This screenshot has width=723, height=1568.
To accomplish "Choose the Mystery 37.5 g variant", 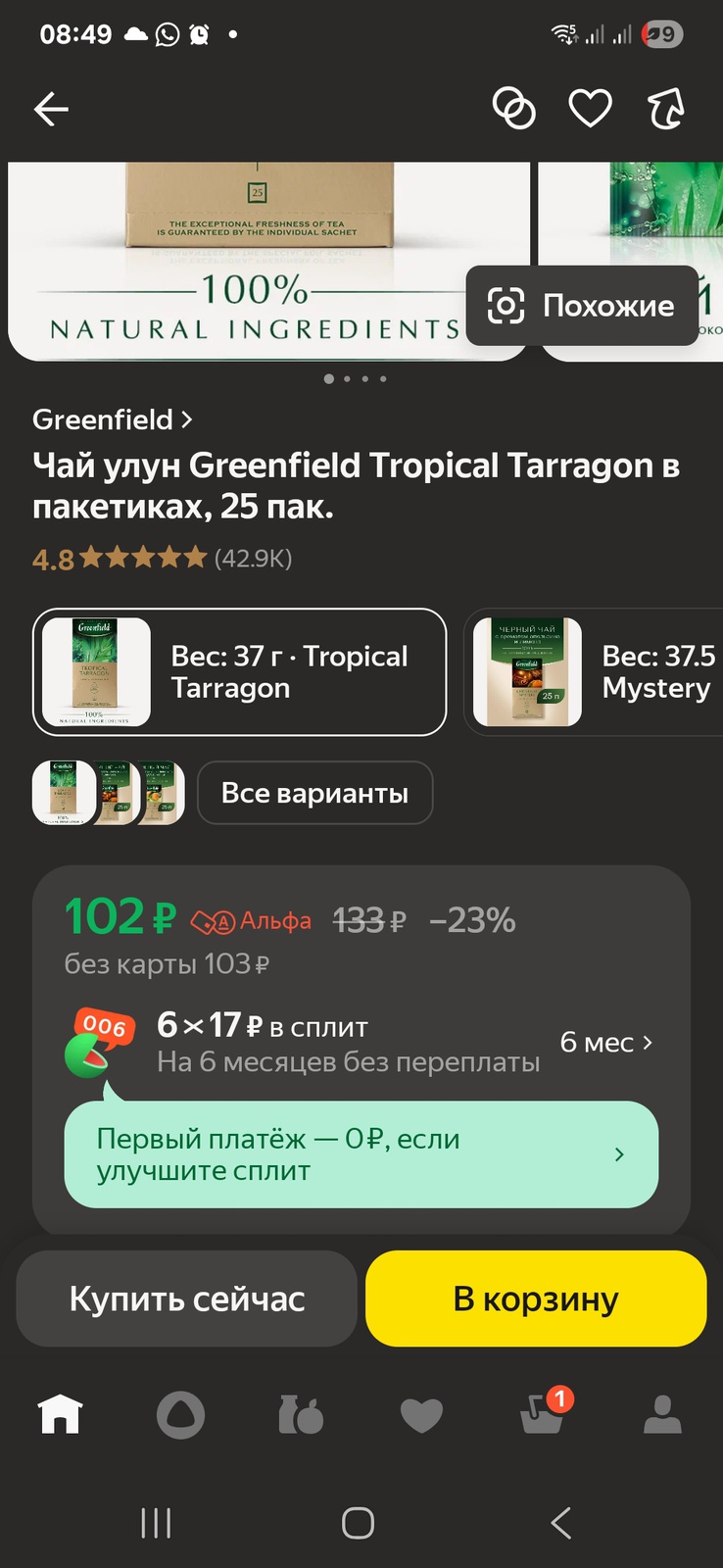I will point(594,672).
